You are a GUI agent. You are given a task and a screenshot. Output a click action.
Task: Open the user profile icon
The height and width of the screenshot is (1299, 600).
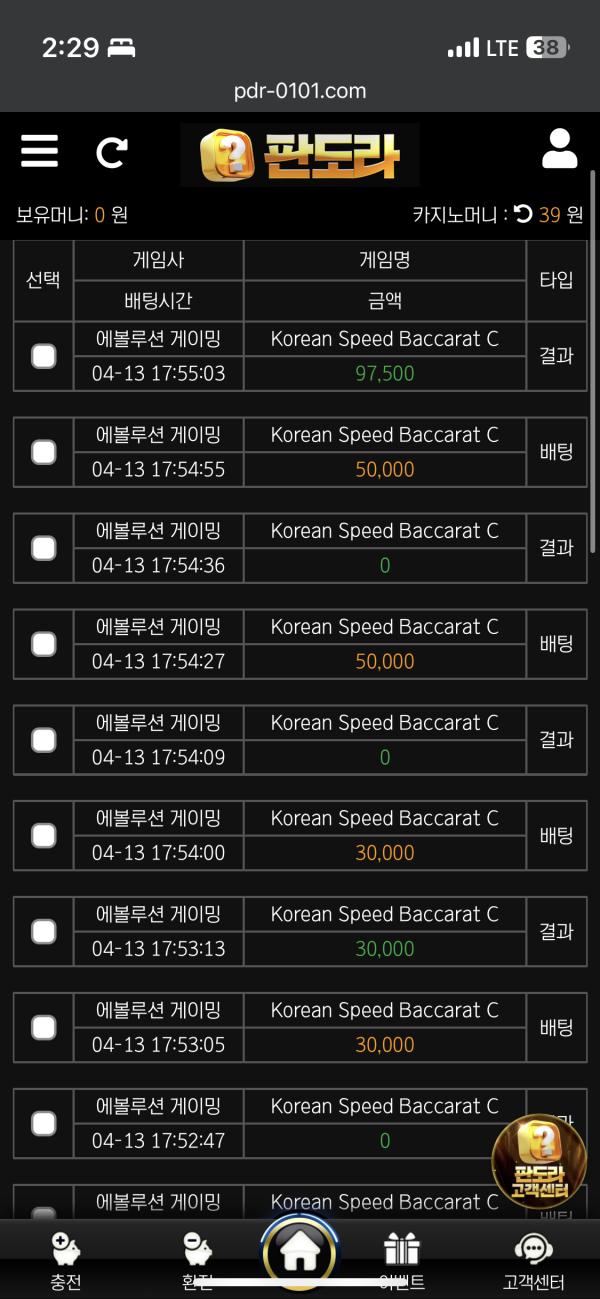coord(559,149)
